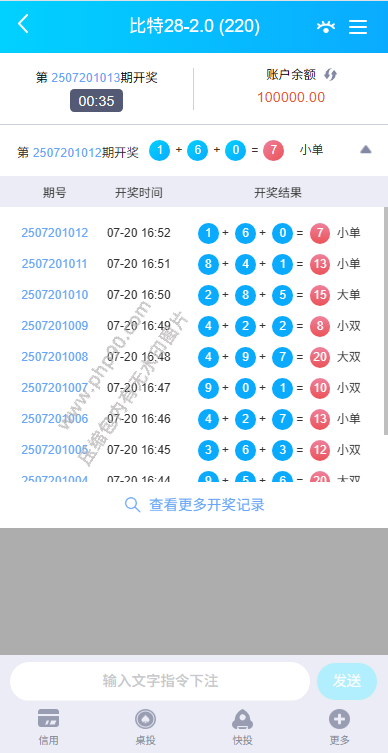Switch to the 快投 tab
Screen dimensions: 388x753
(242, 727)
